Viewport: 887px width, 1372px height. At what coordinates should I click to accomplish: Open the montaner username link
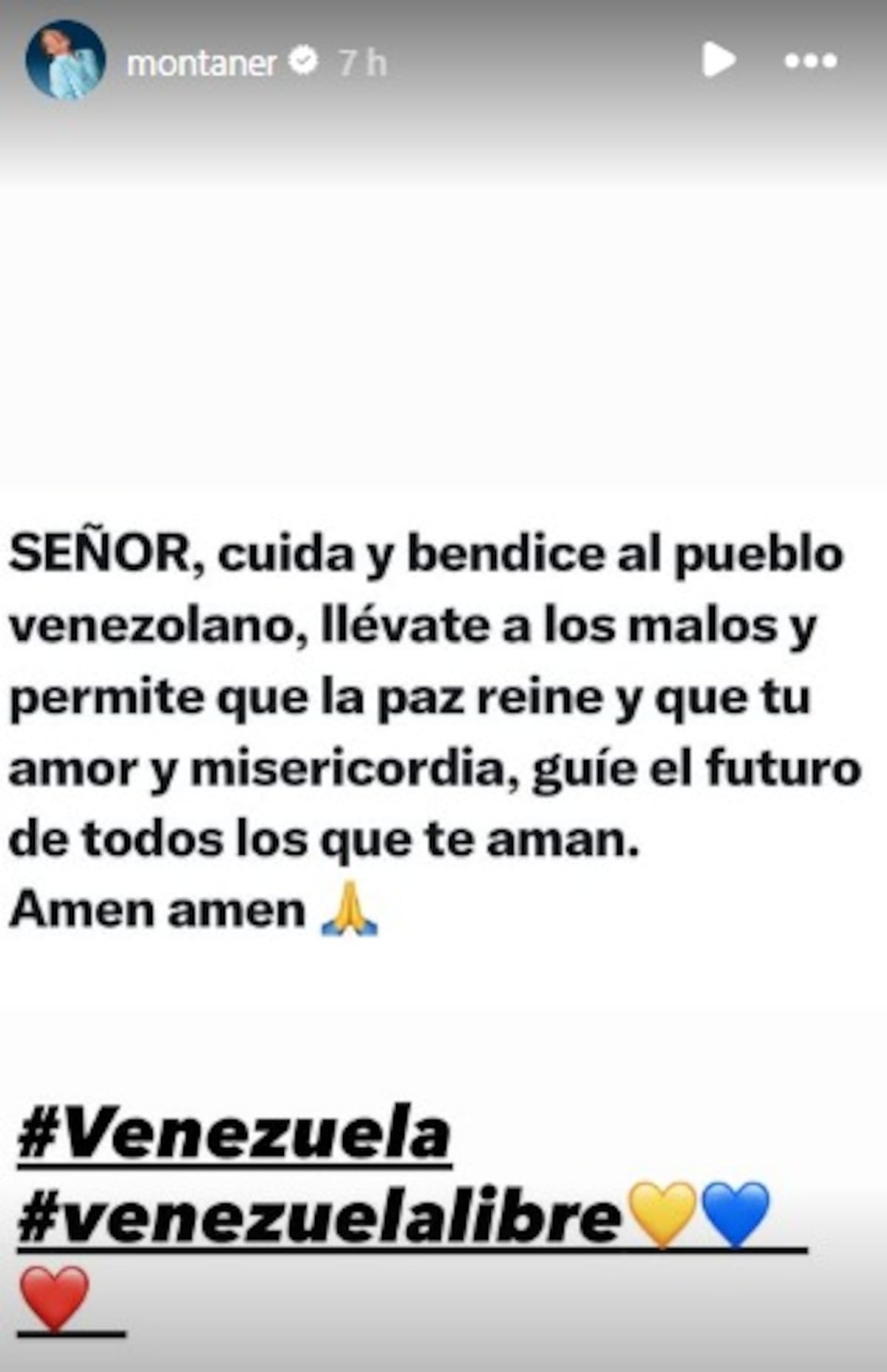point(201,64)
